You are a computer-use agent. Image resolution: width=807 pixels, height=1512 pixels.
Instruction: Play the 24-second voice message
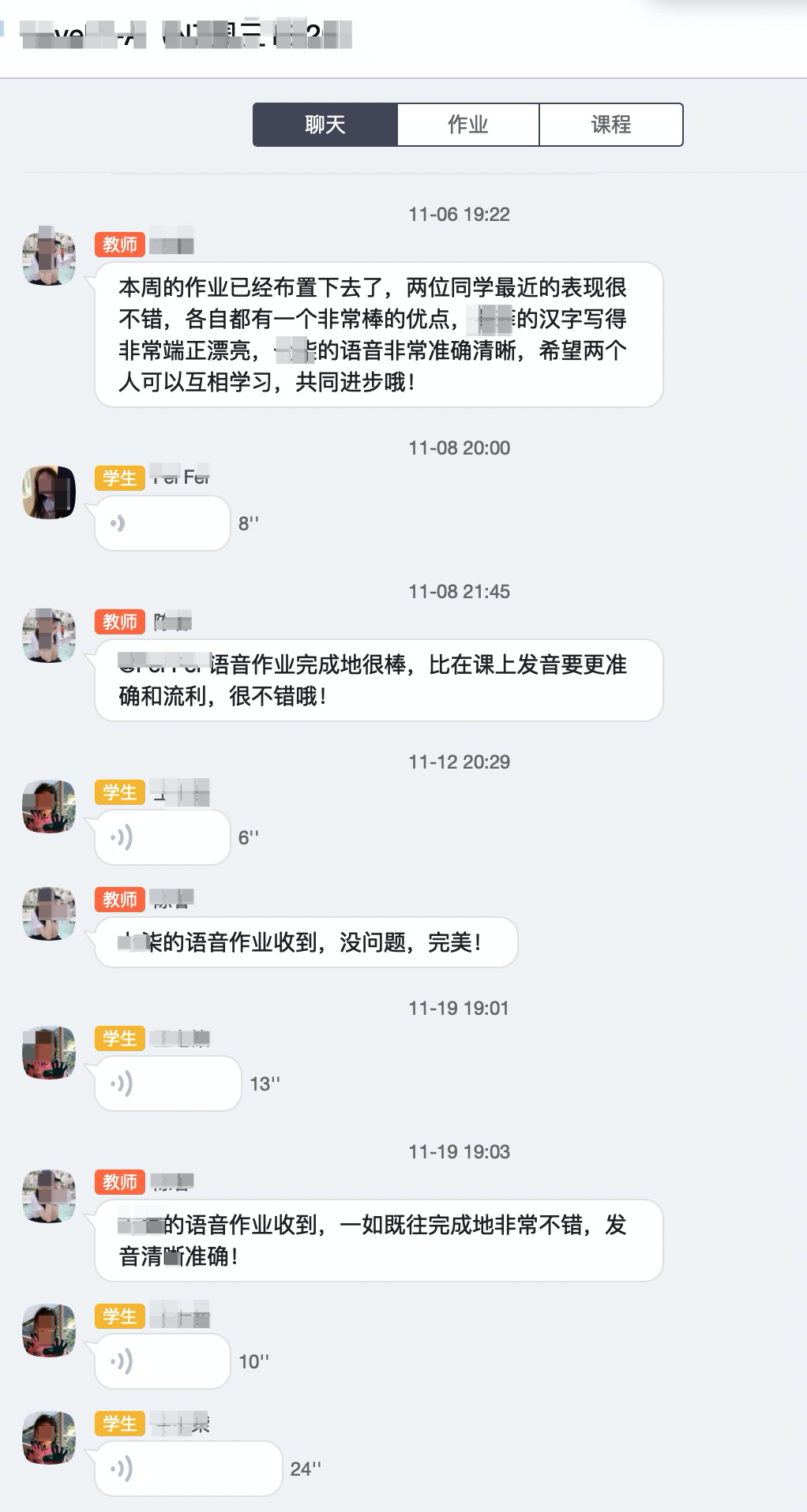(188, 1469)
